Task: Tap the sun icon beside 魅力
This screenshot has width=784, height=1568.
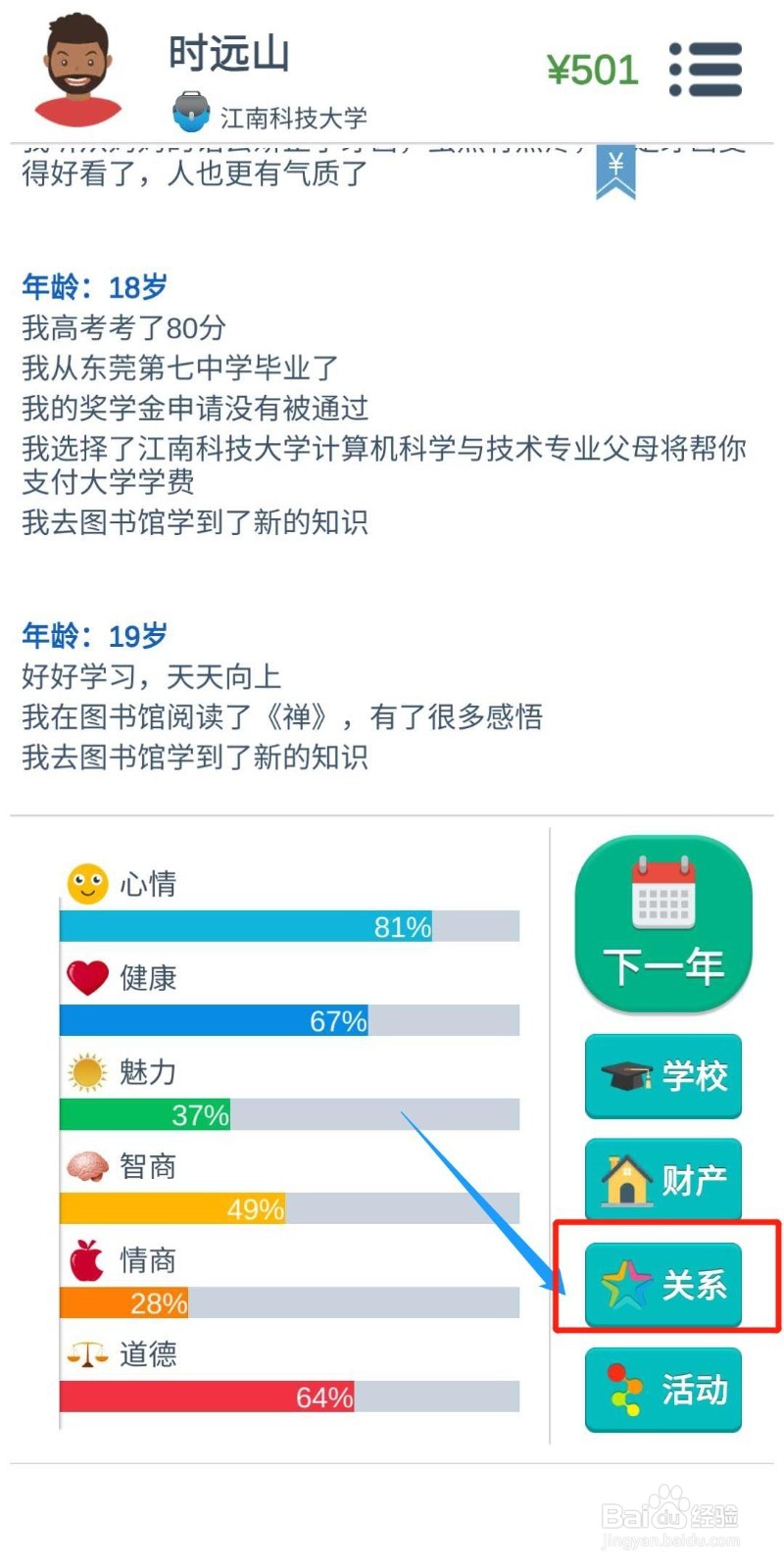Action: pyautogui.click(x=88, y=1070)
